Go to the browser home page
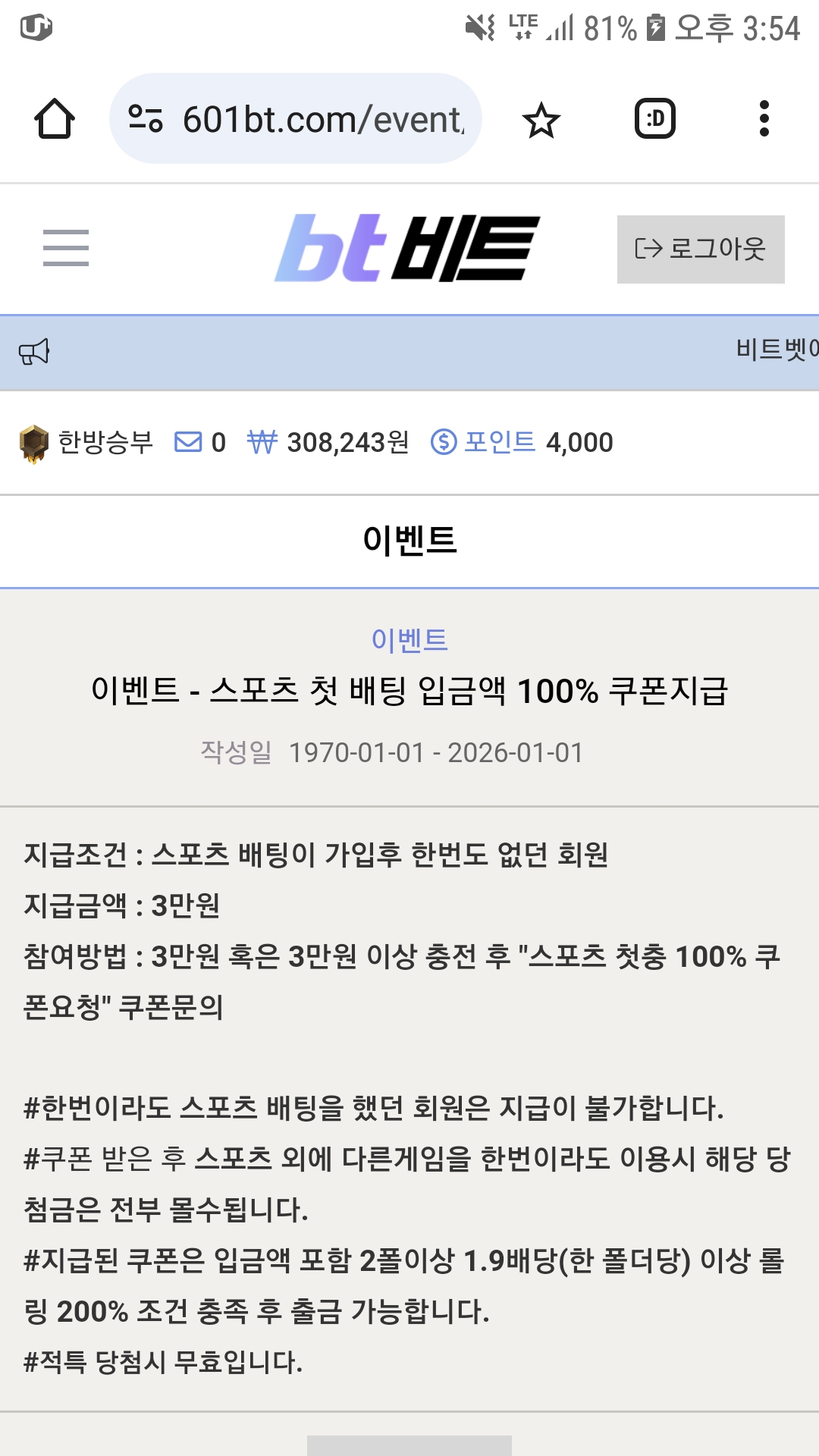The image size is (819, 1456). (55, 119)
